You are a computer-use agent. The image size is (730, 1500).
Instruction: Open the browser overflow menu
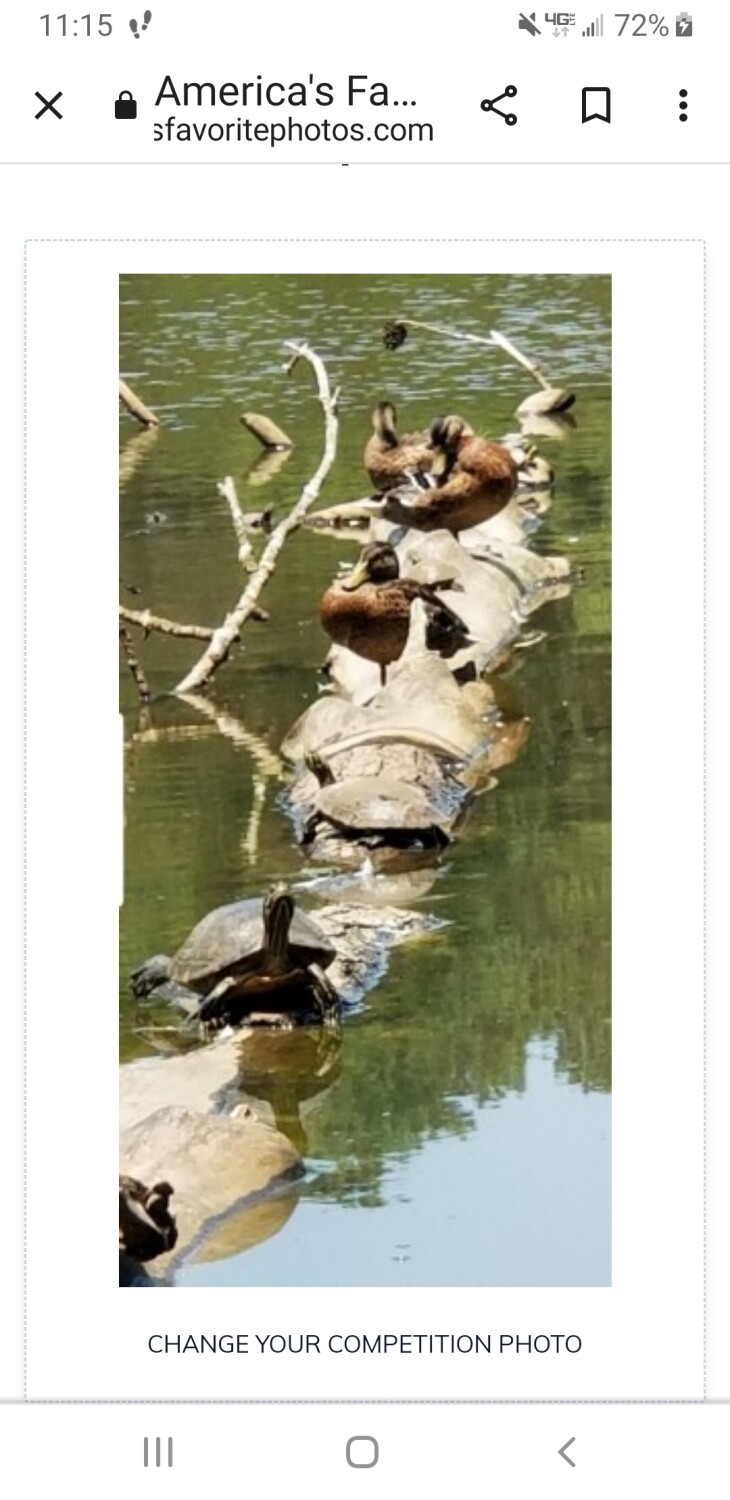[683, 105]
